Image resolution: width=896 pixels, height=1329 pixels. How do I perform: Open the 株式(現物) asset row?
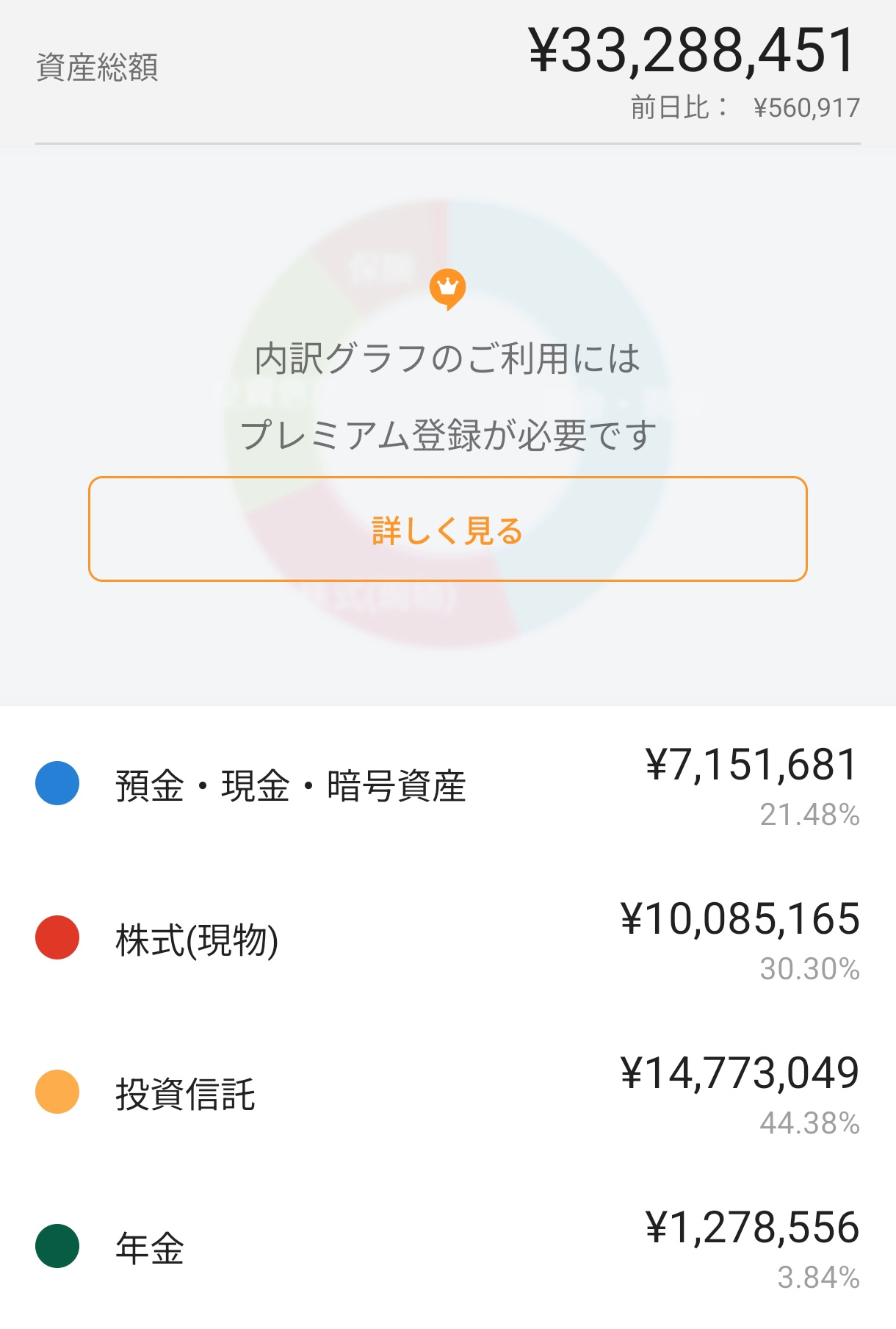click(x=447, y=940)
